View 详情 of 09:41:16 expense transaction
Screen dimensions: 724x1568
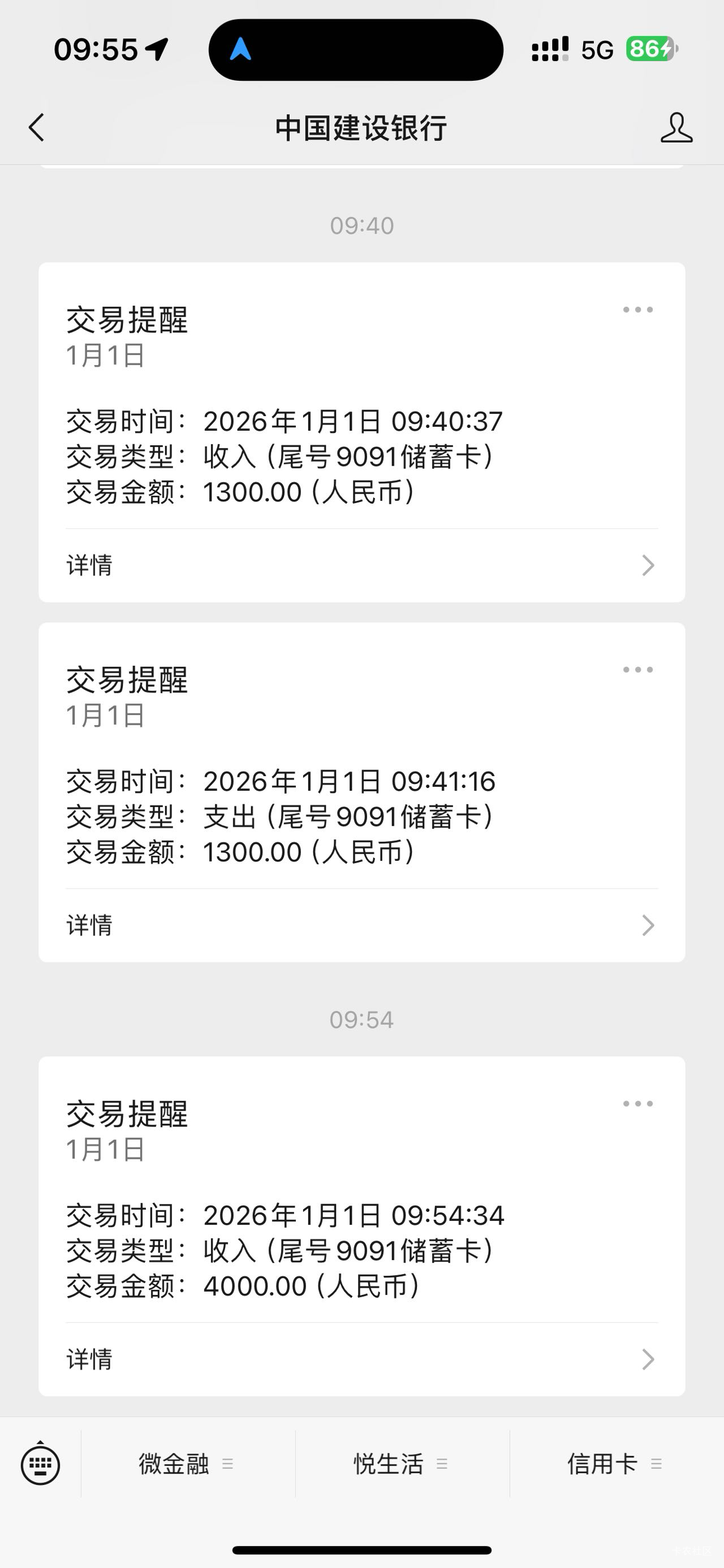361,925
